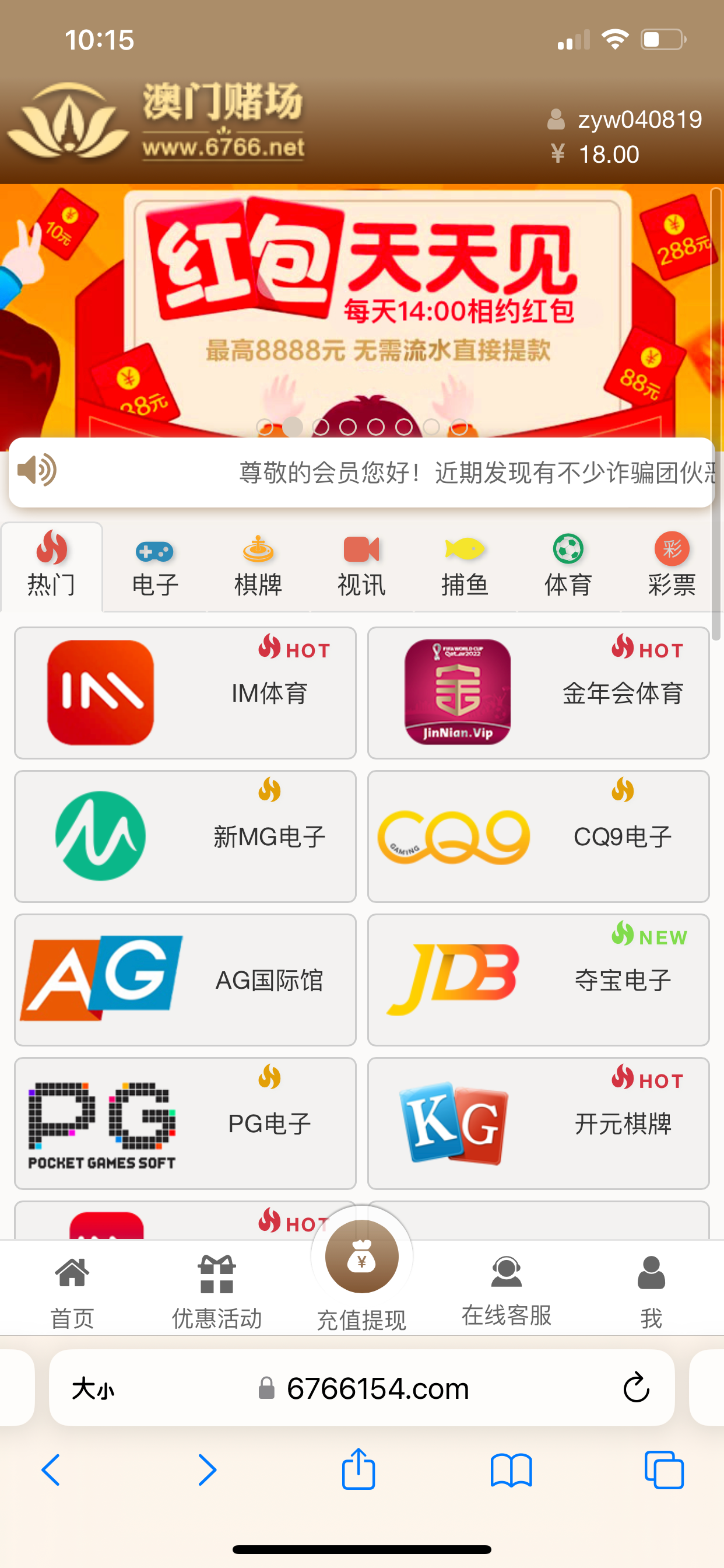This screenshot has height=1568, width=724.
Task: Open the 我 profile tab
Action: 651,1290
